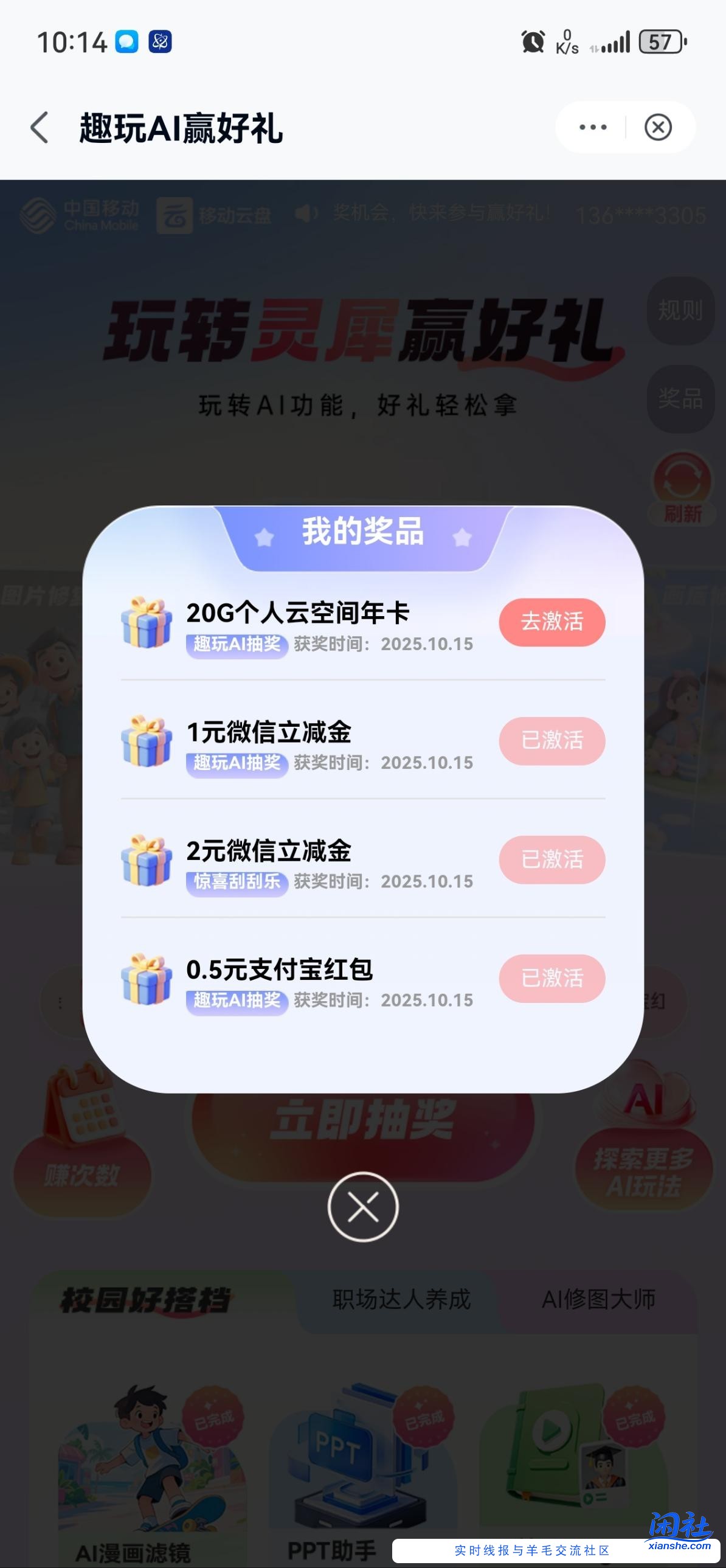
Task: Close the 我的奖品 popup dialog
Action: coord(362,1208)
